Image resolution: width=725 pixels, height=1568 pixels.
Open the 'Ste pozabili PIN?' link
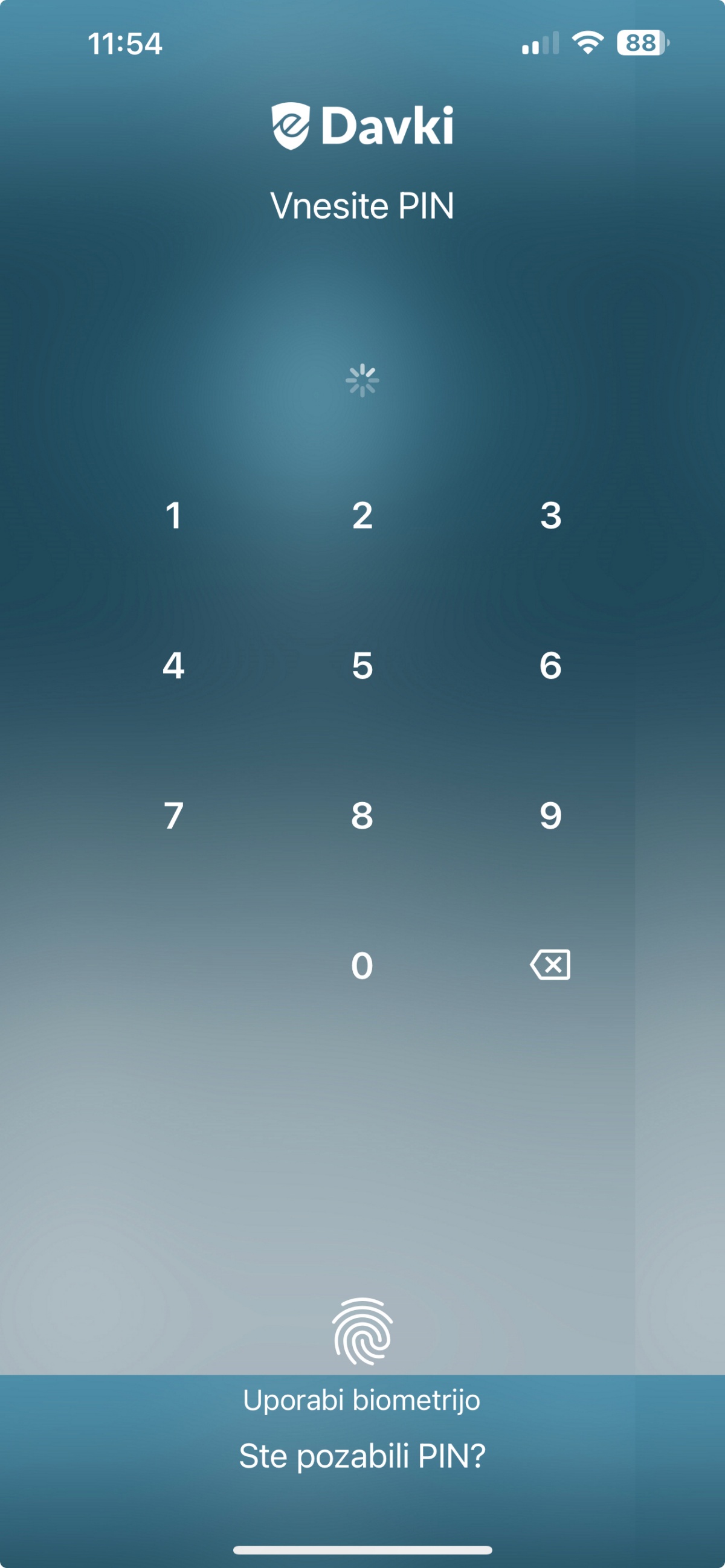tap(362, 1456)
